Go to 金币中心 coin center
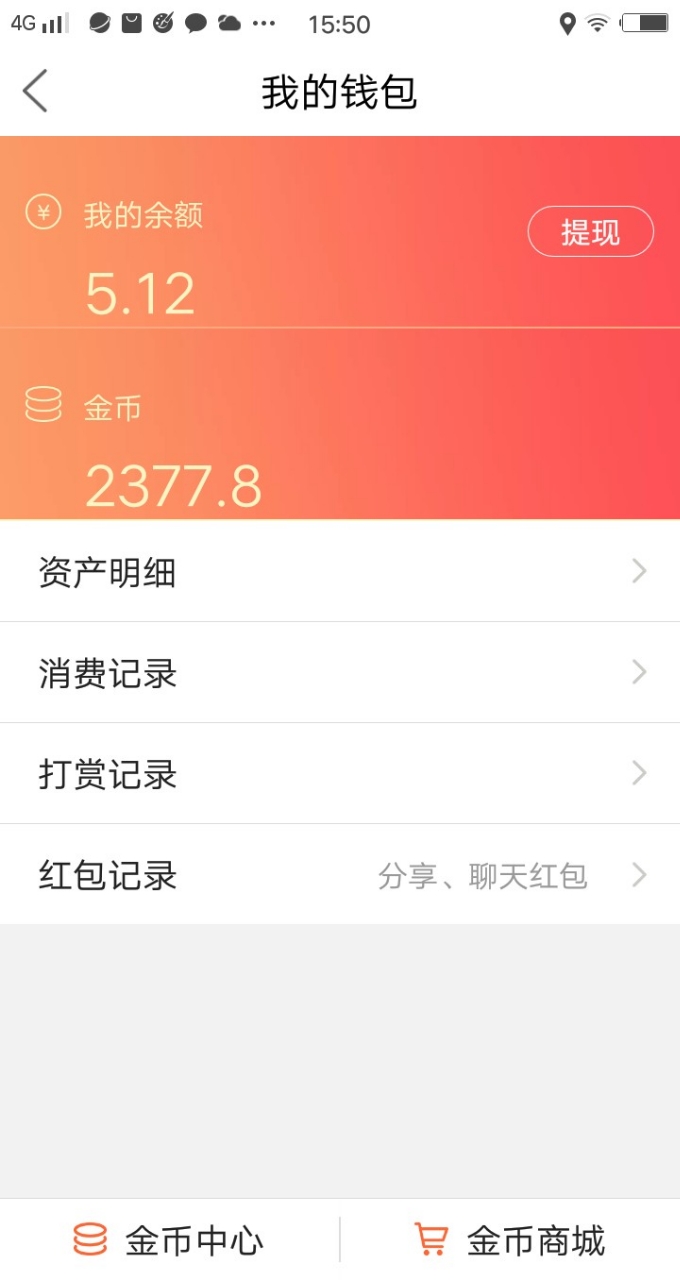Image resolution: width=680 pixels, height=1280 pixels. click(170, 1240)
